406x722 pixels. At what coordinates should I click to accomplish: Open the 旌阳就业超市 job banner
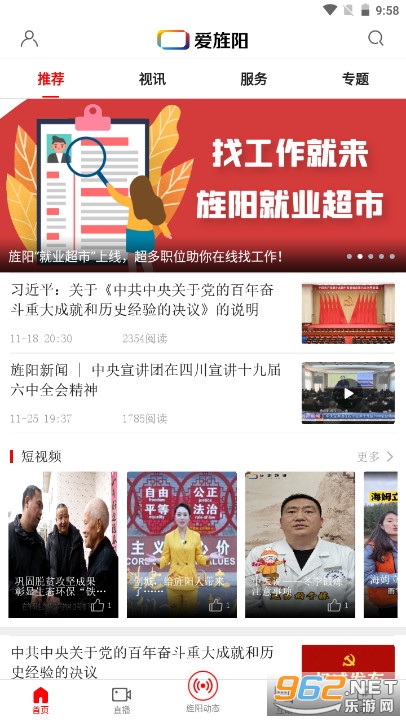pos(203,185)
